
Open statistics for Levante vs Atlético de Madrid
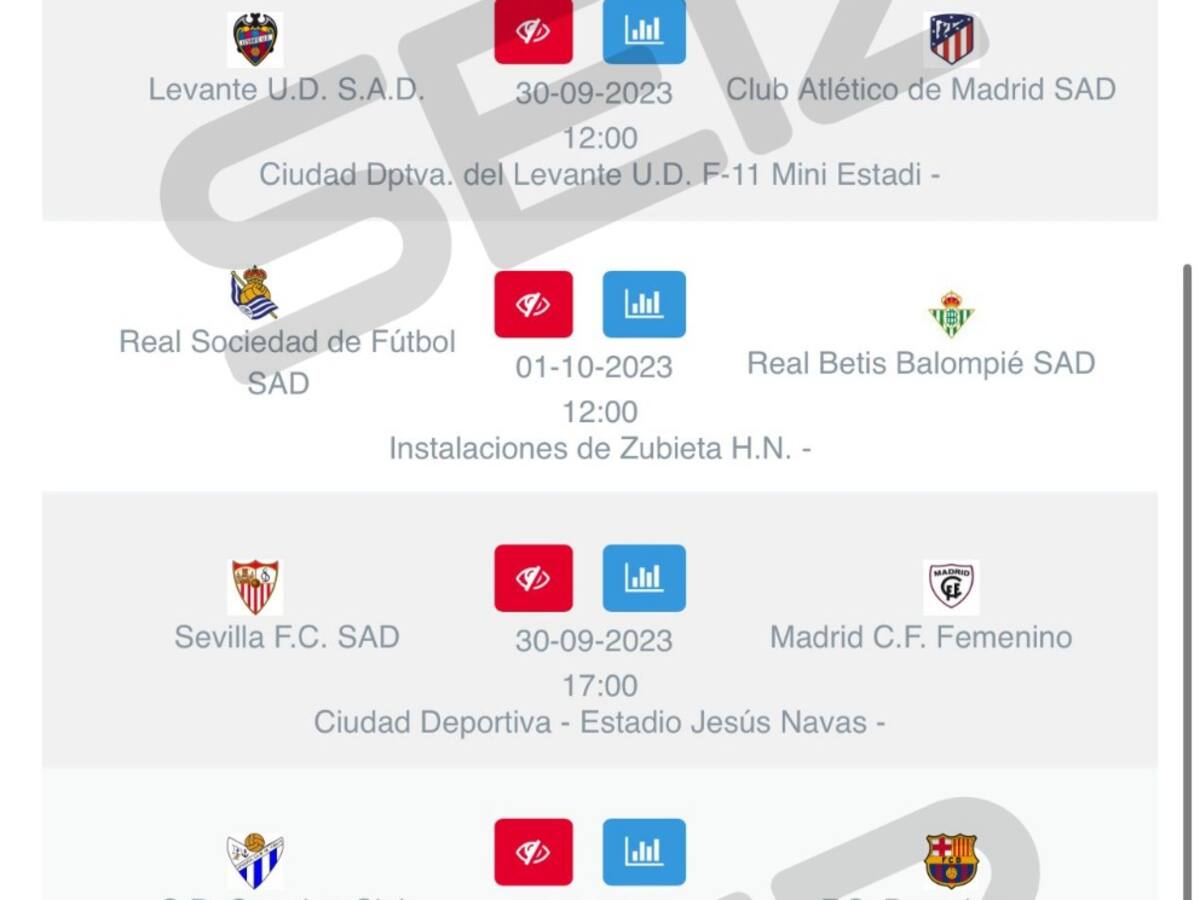click(x=644, y=31)
